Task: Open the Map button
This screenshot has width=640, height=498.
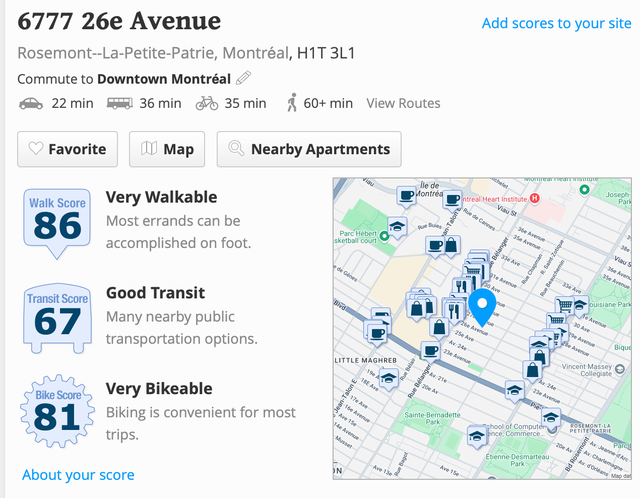Action: (167, 149)
